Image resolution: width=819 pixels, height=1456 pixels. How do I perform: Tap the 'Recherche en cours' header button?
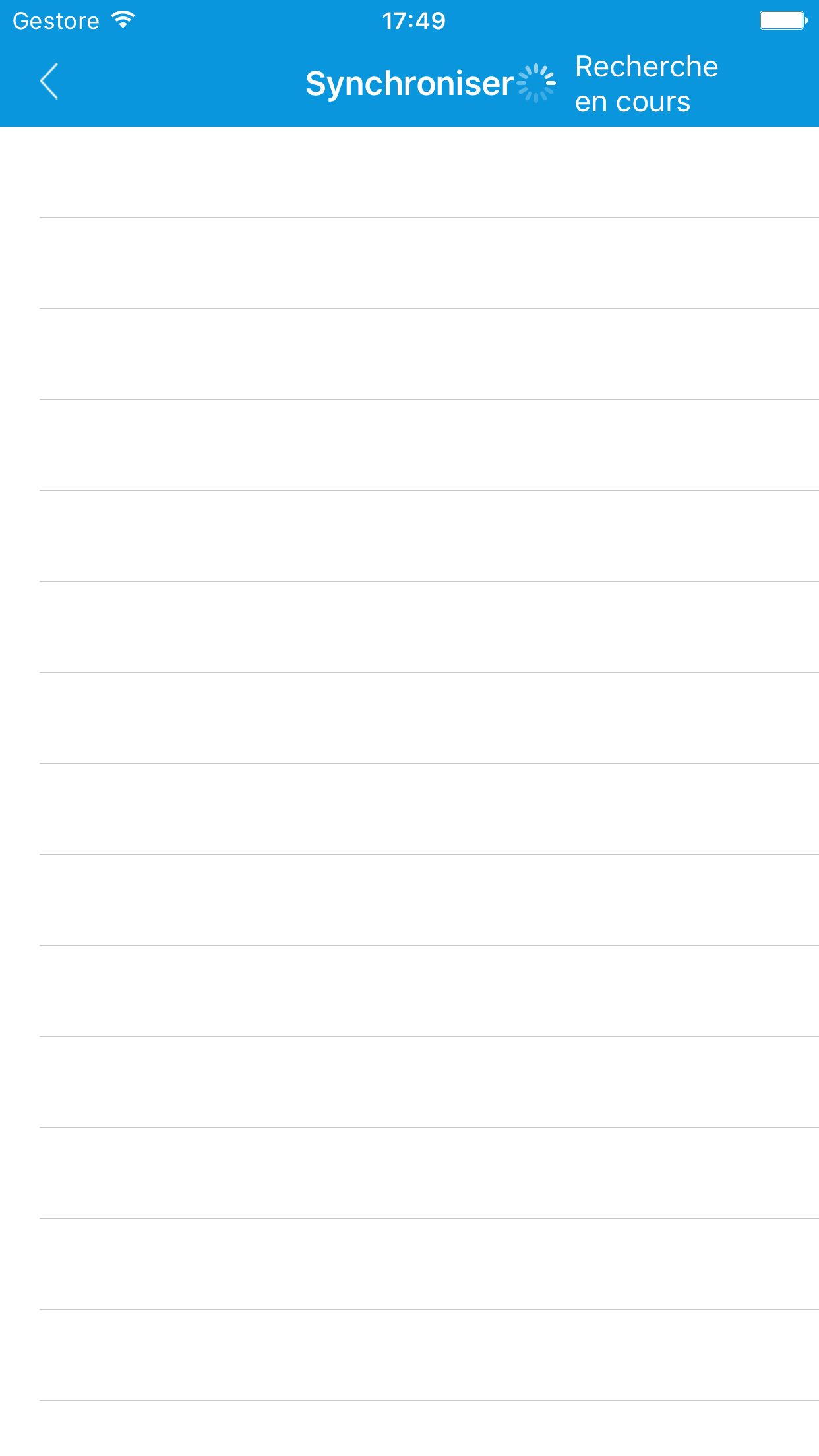[x=647, y=84]
